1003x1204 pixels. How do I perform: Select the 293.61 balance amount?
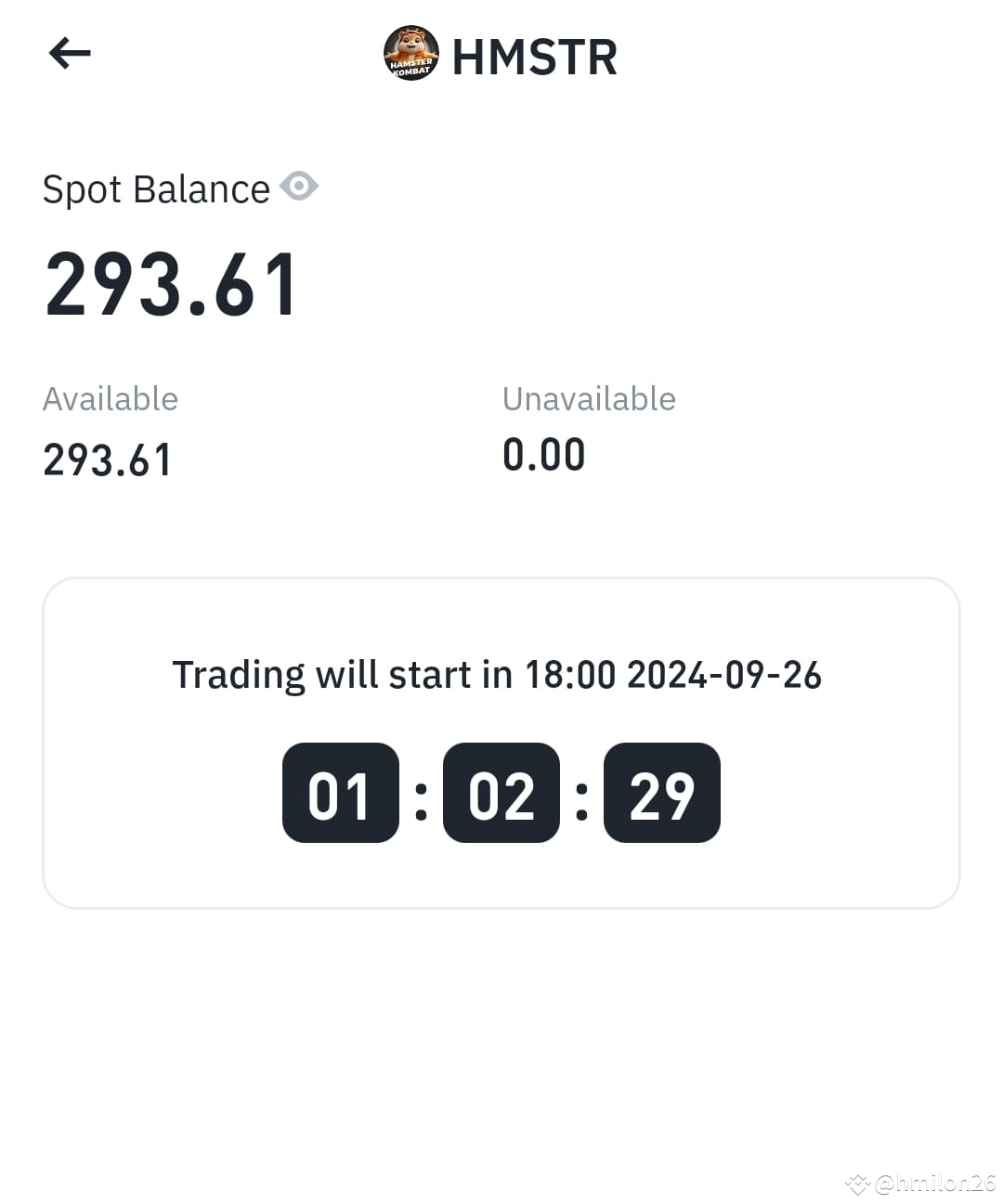click(x=172, y=285)
